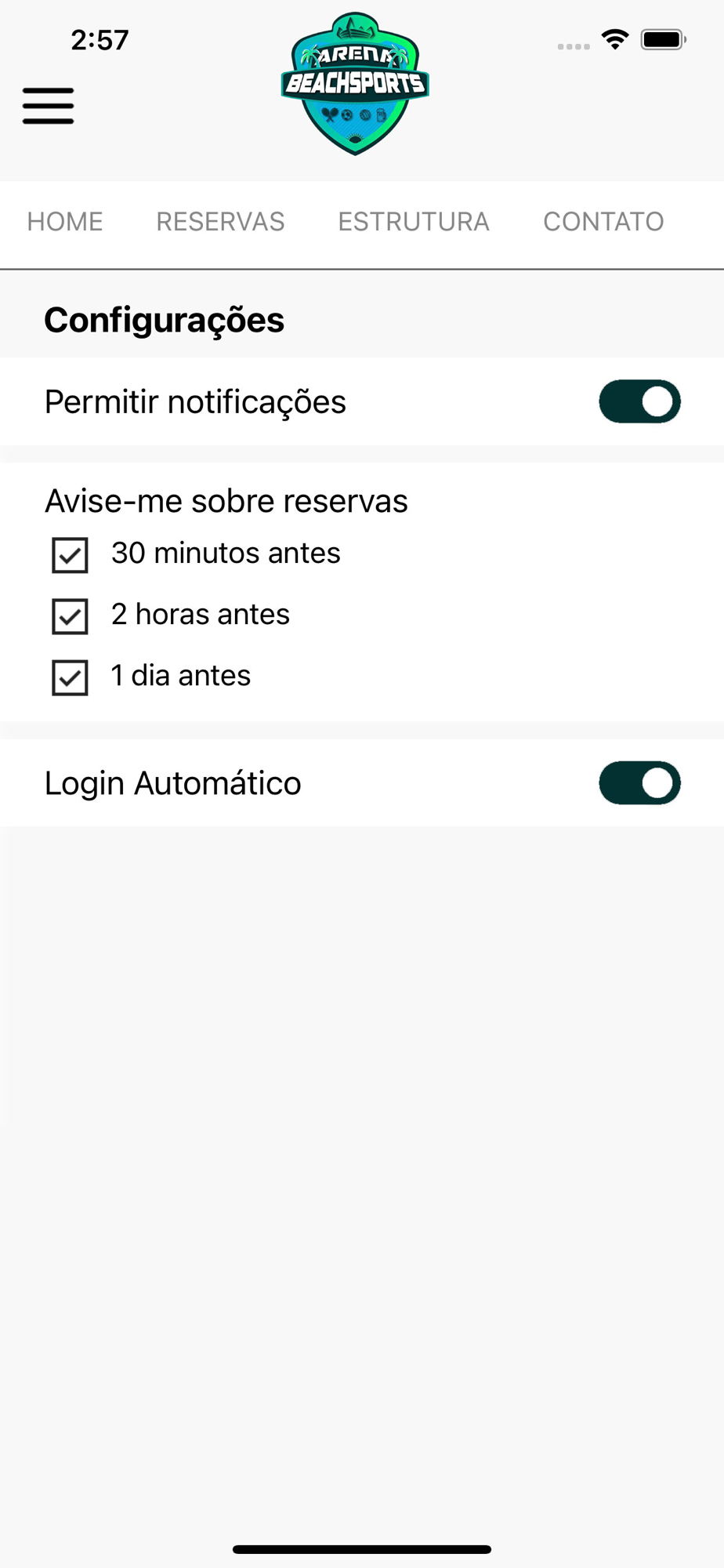Uncheck the 30 minutos antes checkbox

(x=70, y=555)
